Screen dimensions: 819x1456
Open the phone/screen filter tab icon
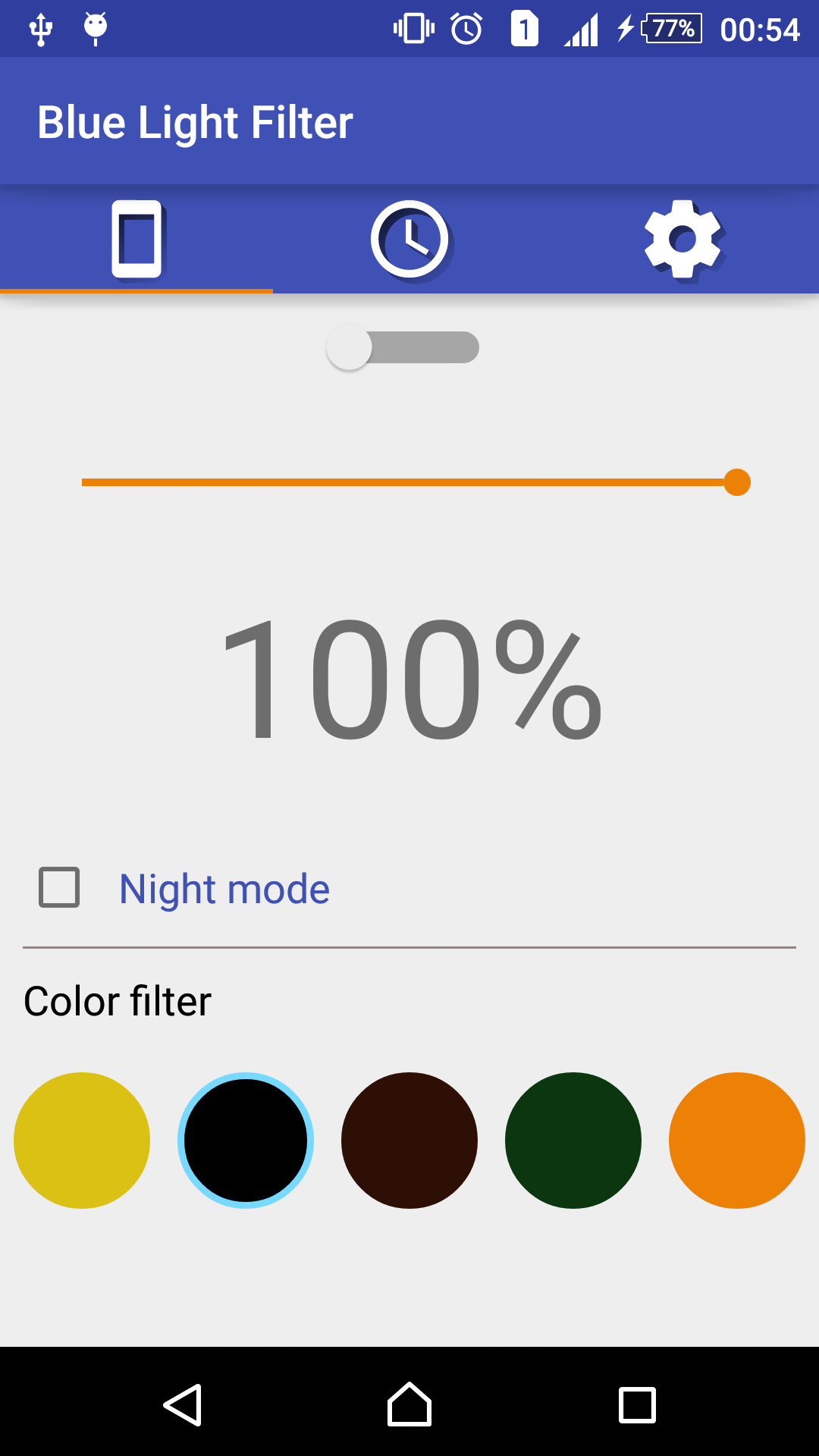[x=136, y=239]
